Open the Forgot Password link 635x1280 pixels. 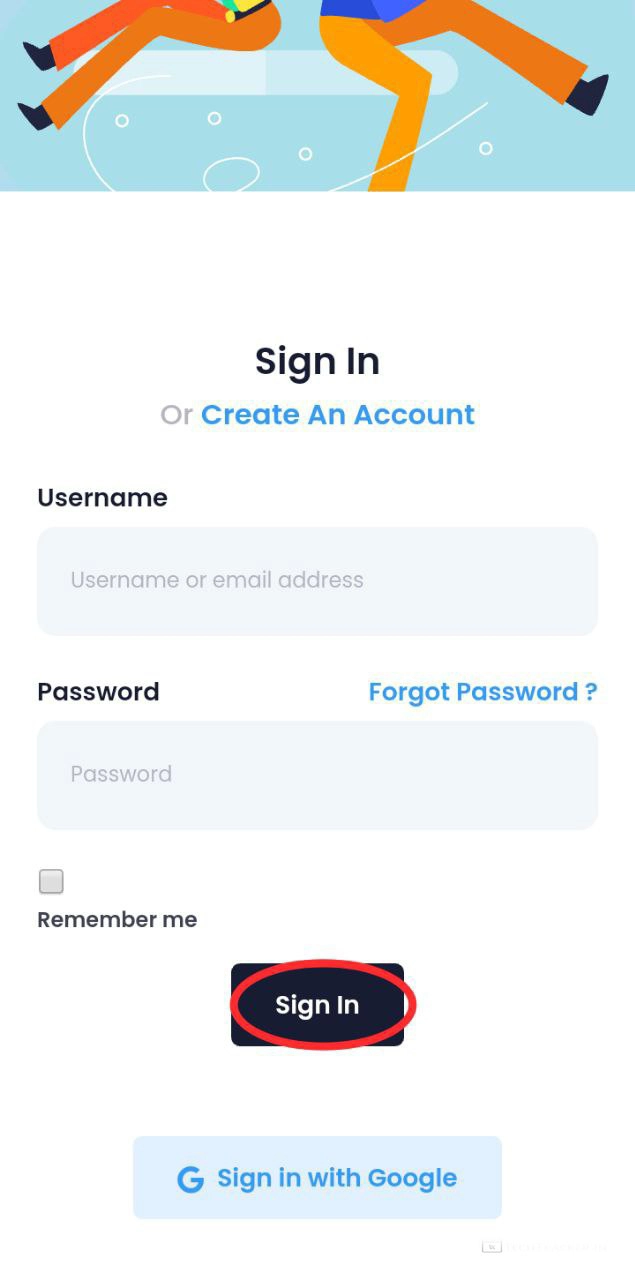tap(482, 692)
